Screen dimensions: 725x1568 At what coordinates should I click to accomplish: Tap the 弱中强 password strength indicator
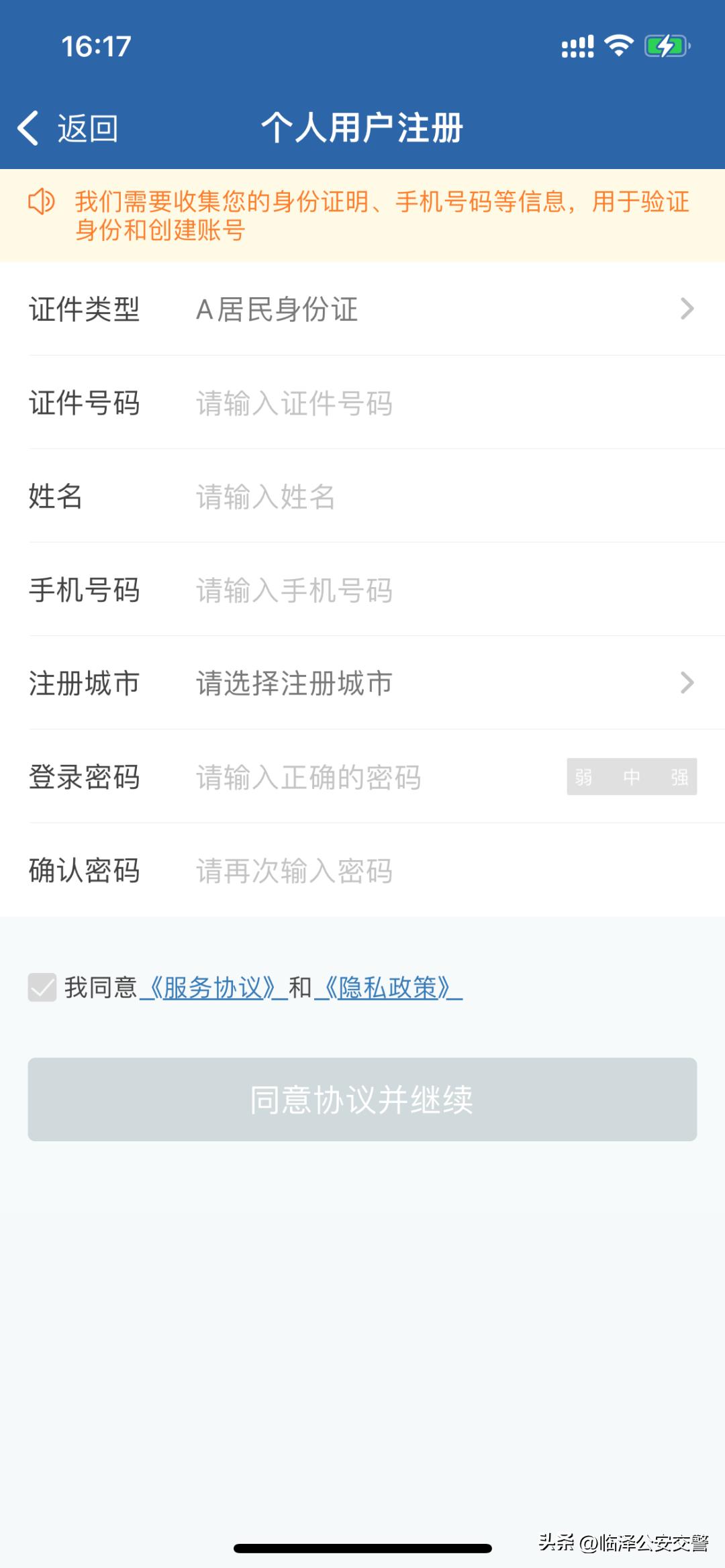631,777
